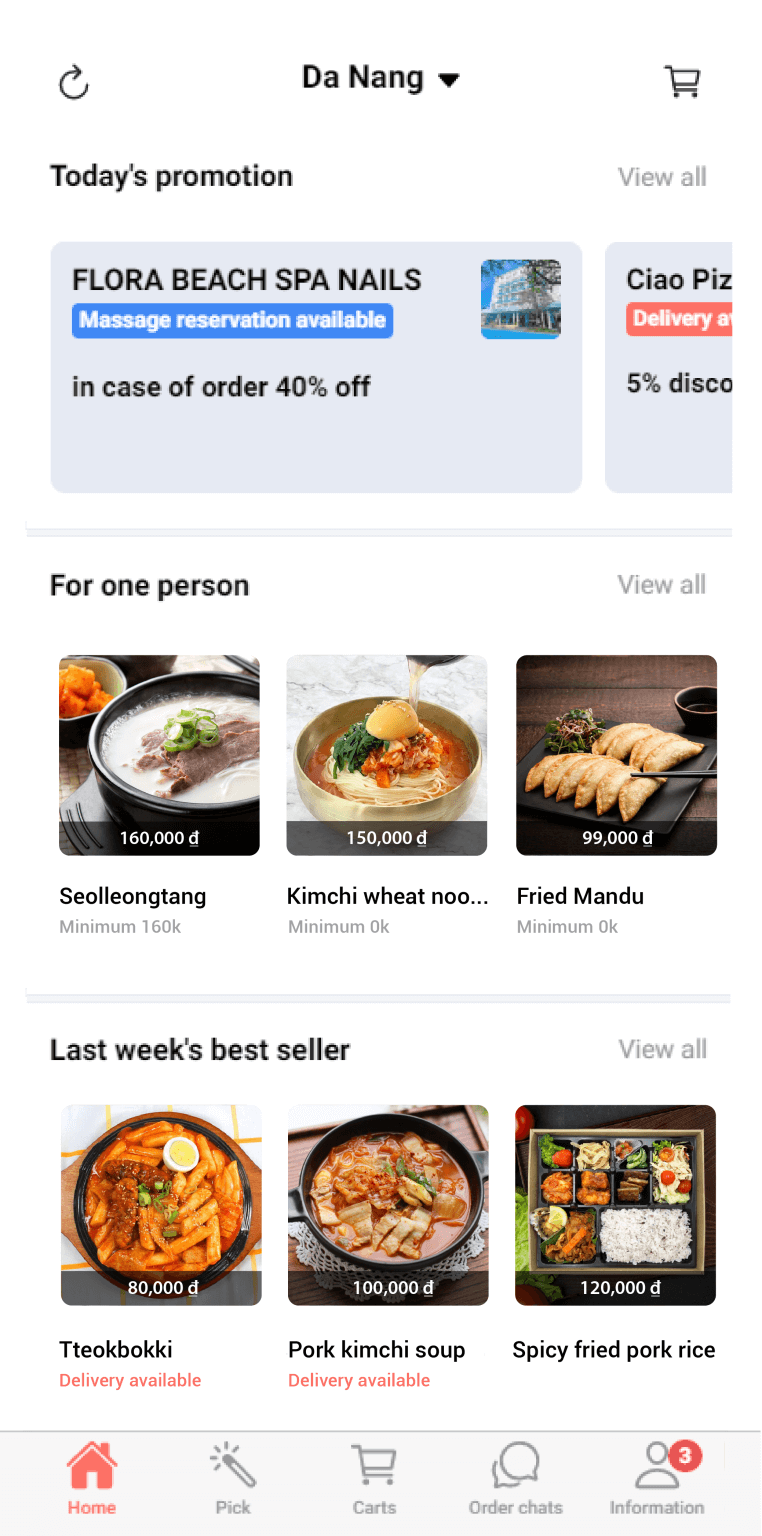
Task: Open Spicy fried pork rice
Action: pyautogui.click(x=615, y=1205)
